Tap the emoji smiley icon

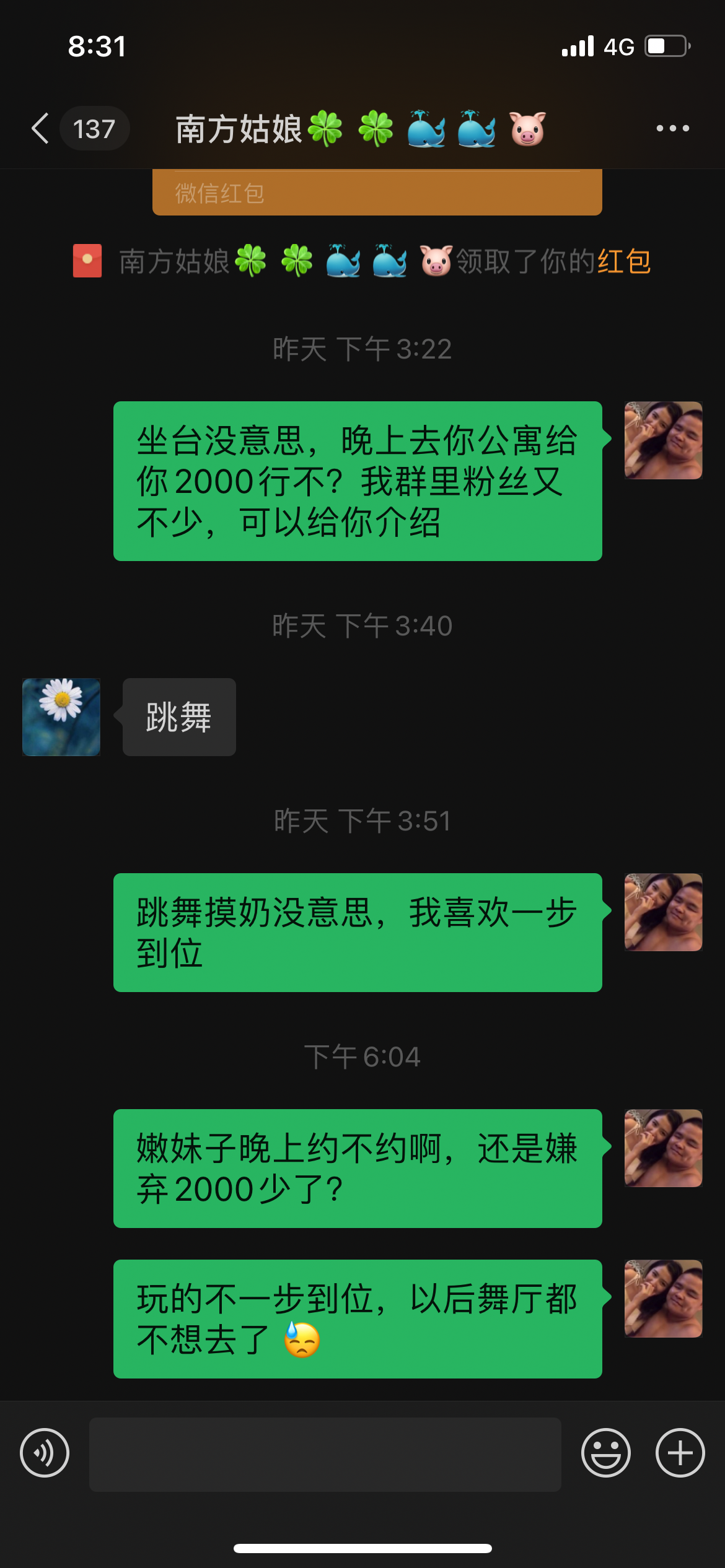tap(605, 1452)
